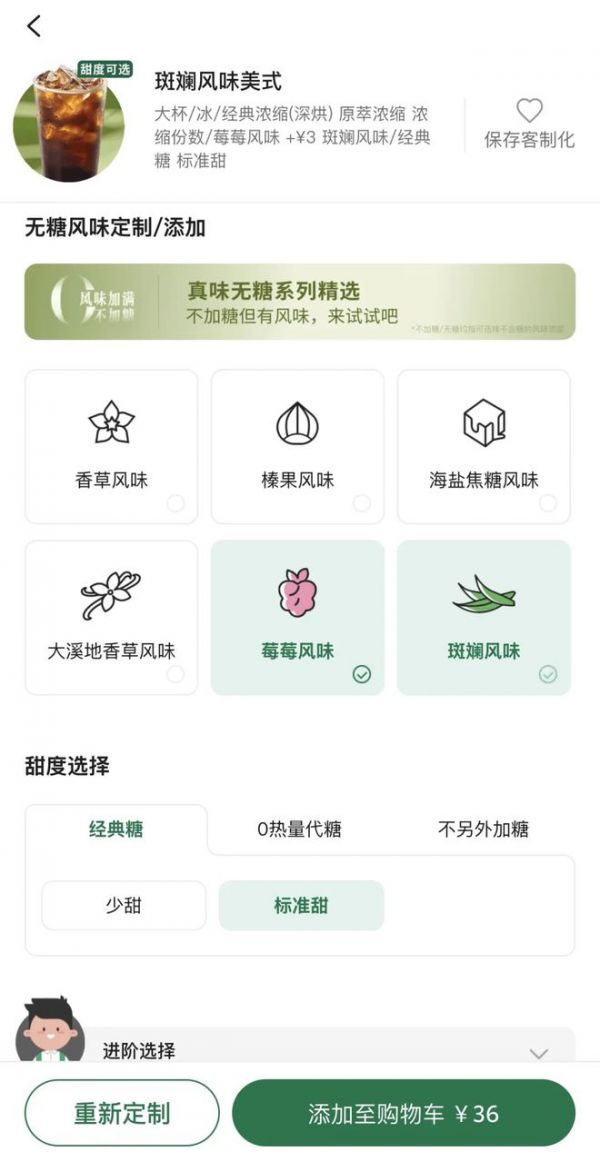Select the 榛果风味 flavor
Viewport: 600px width, 1152px height.
click(297, 446)
